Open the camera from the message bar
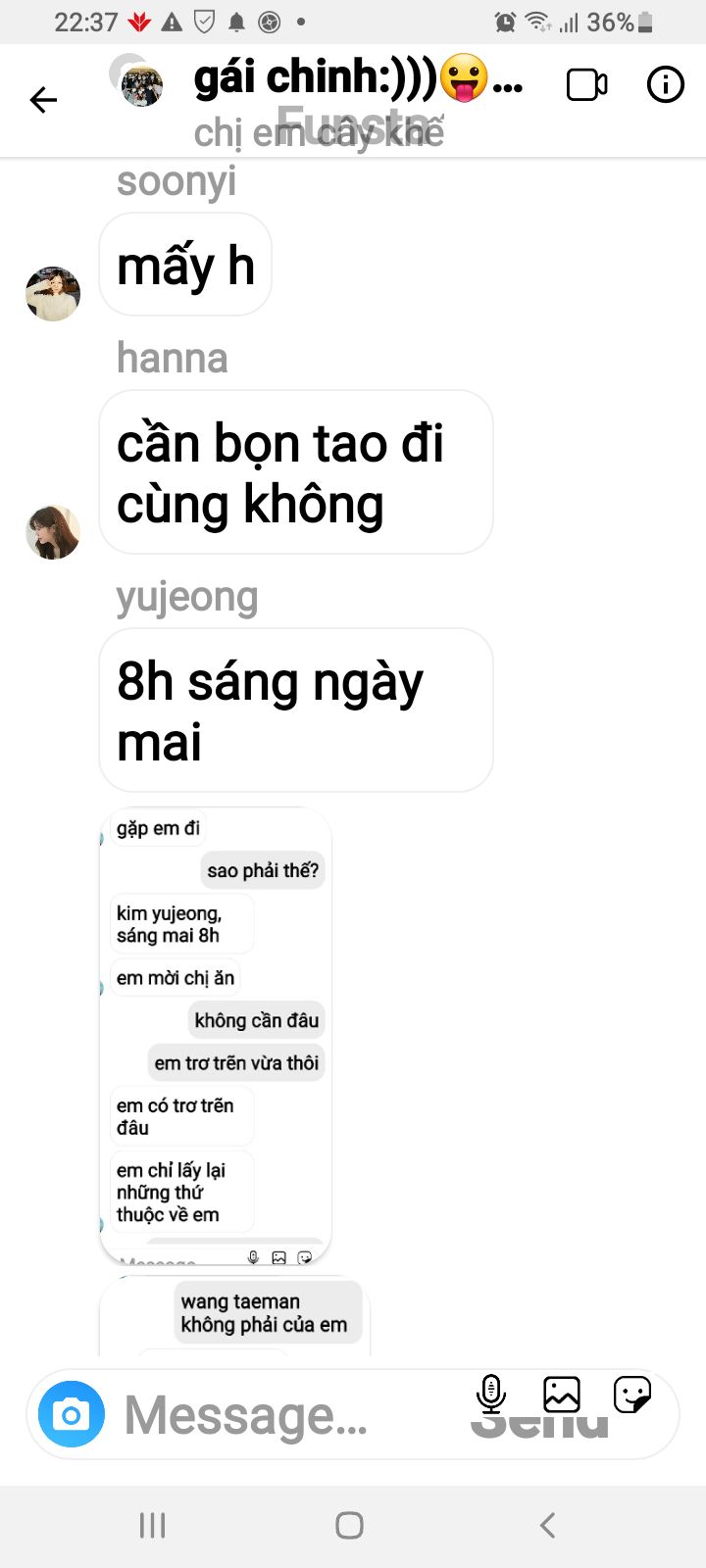This screenshot has width=706, height=1568. (x=72, y=1414)
